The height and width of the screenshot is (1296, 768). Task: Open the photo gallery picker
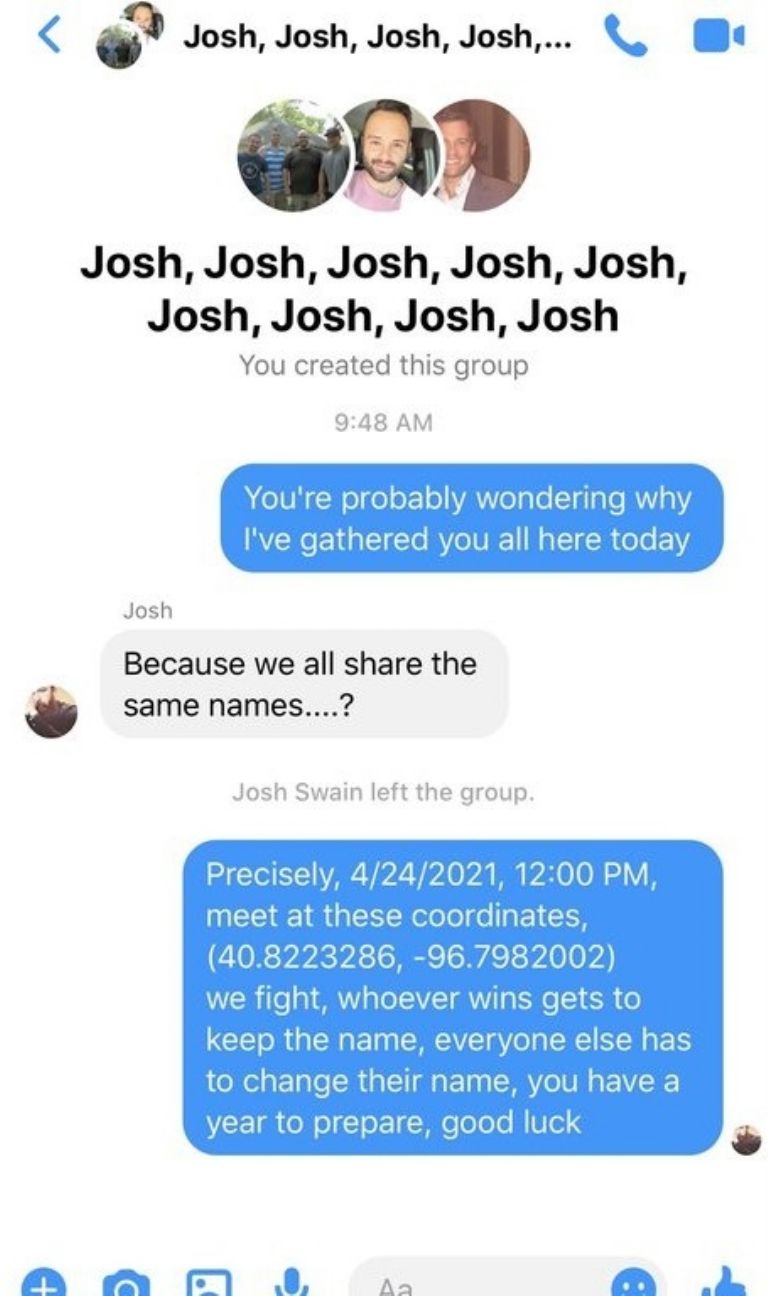[x=208, y=1283]
